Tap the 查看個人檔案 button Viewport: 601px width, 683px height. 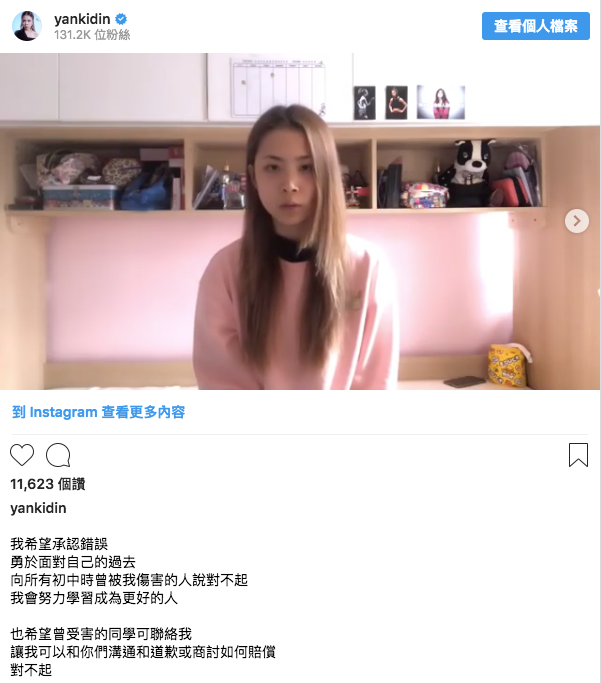coord(535,26)
